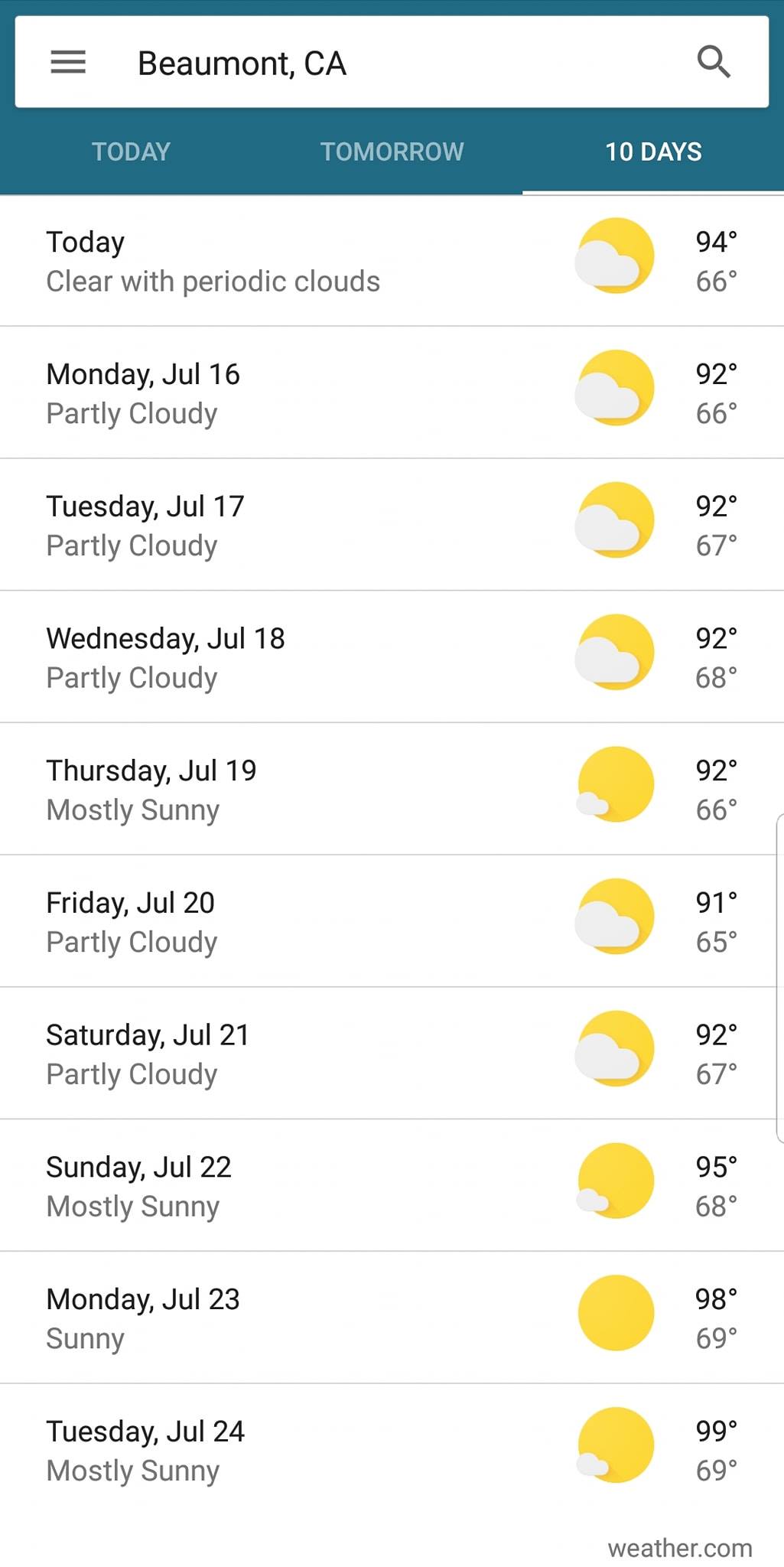Screen dimensions: 784x1567
Task: Open the Monday, Jul 16 forecast
Action: click(x=392, y=393)
